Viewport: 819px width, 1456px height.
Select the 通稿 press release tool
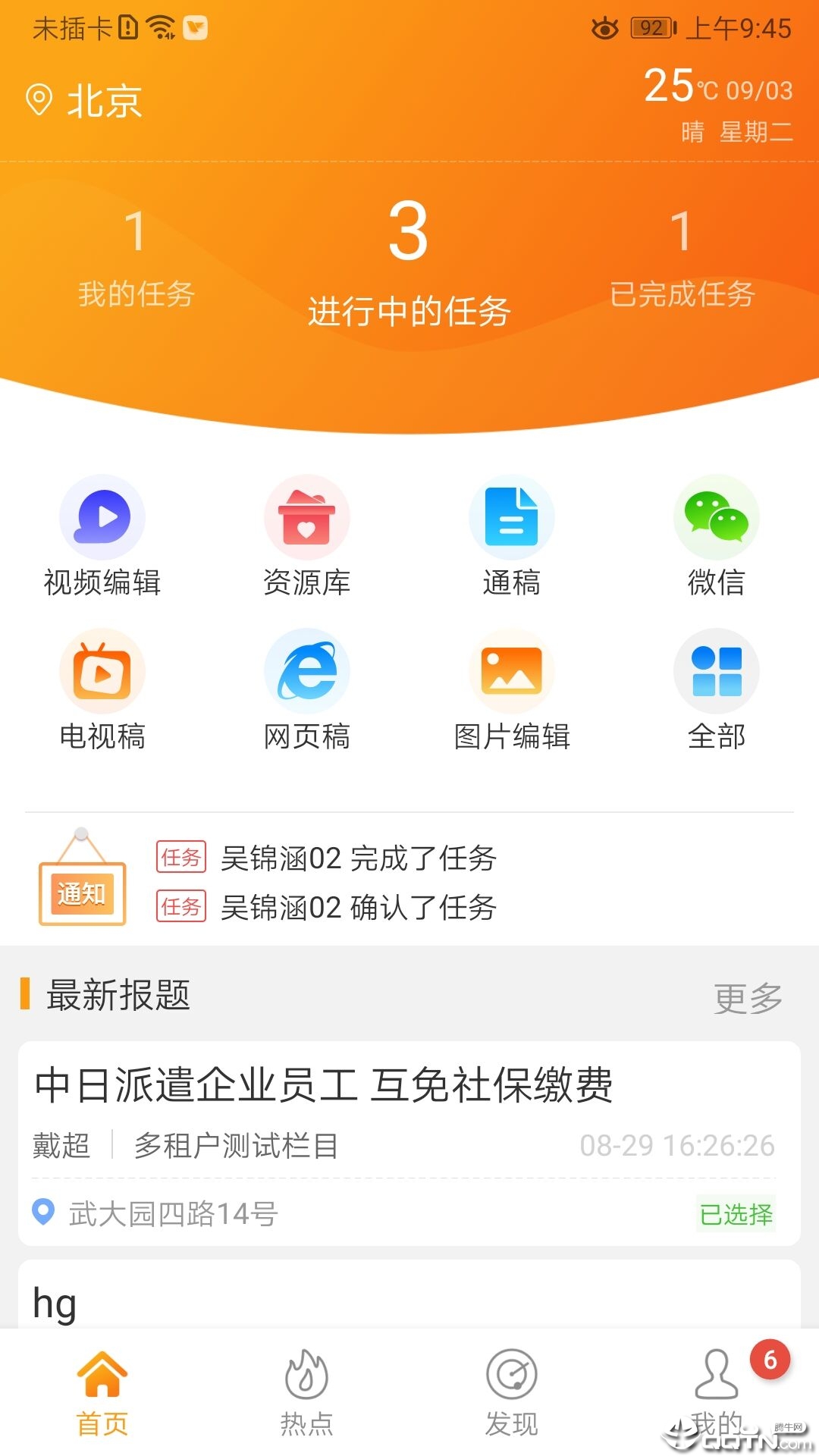click(512, 535)
